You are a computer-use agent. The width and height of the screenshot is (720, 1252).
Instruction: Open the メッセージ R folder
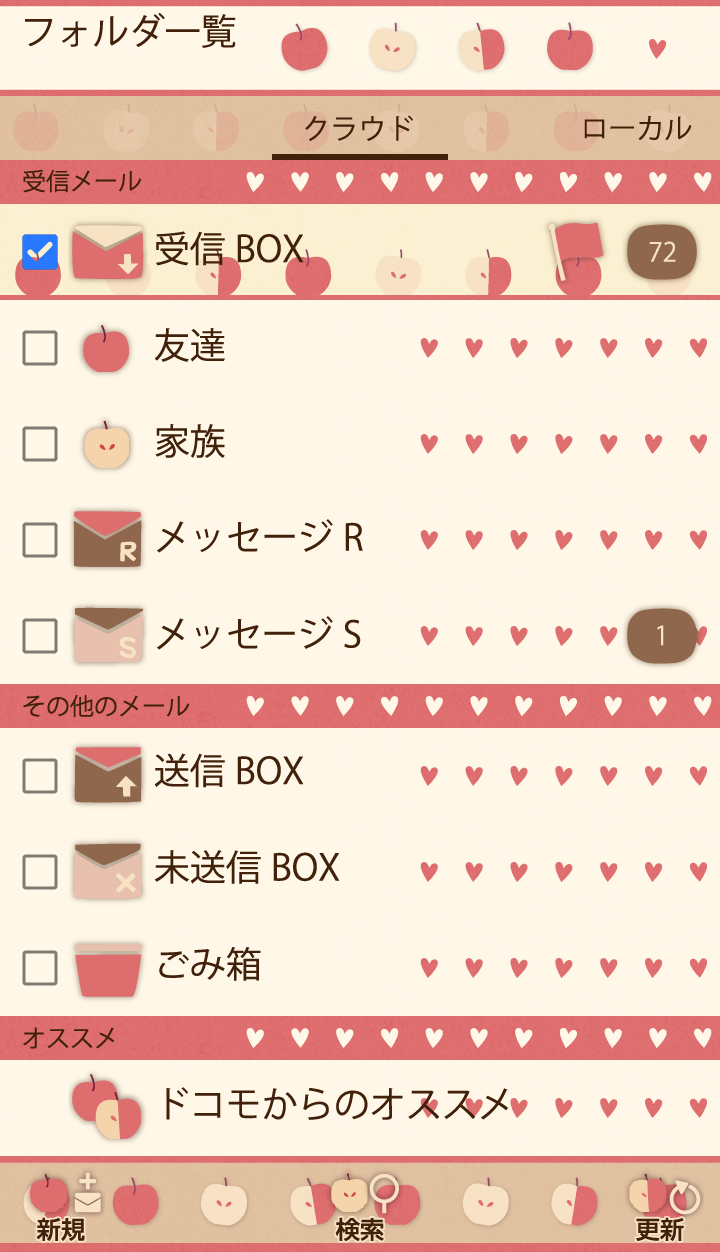click(258, 539)
